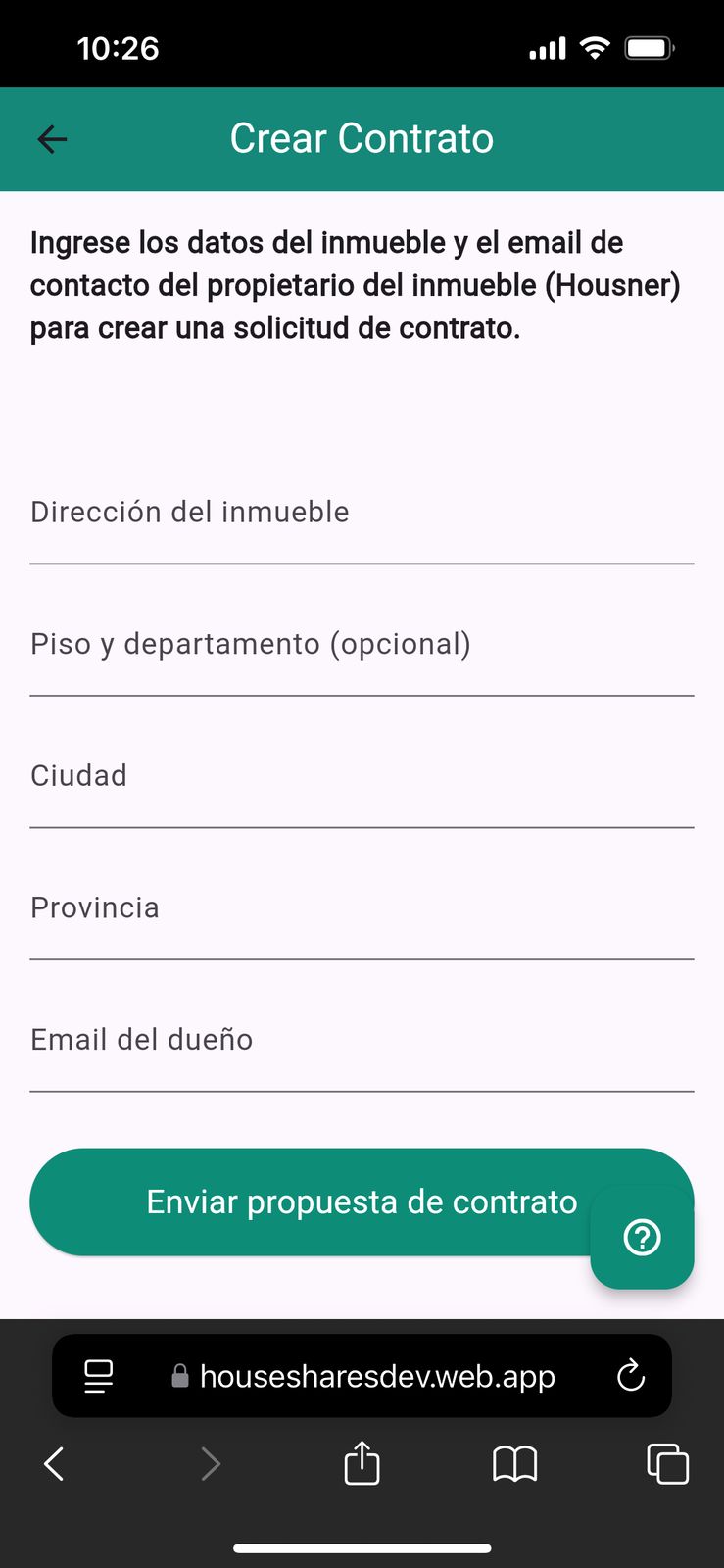Screen dimensions: 724x1568
Task: Share the current page in Safari
Action: point(362,1463)
